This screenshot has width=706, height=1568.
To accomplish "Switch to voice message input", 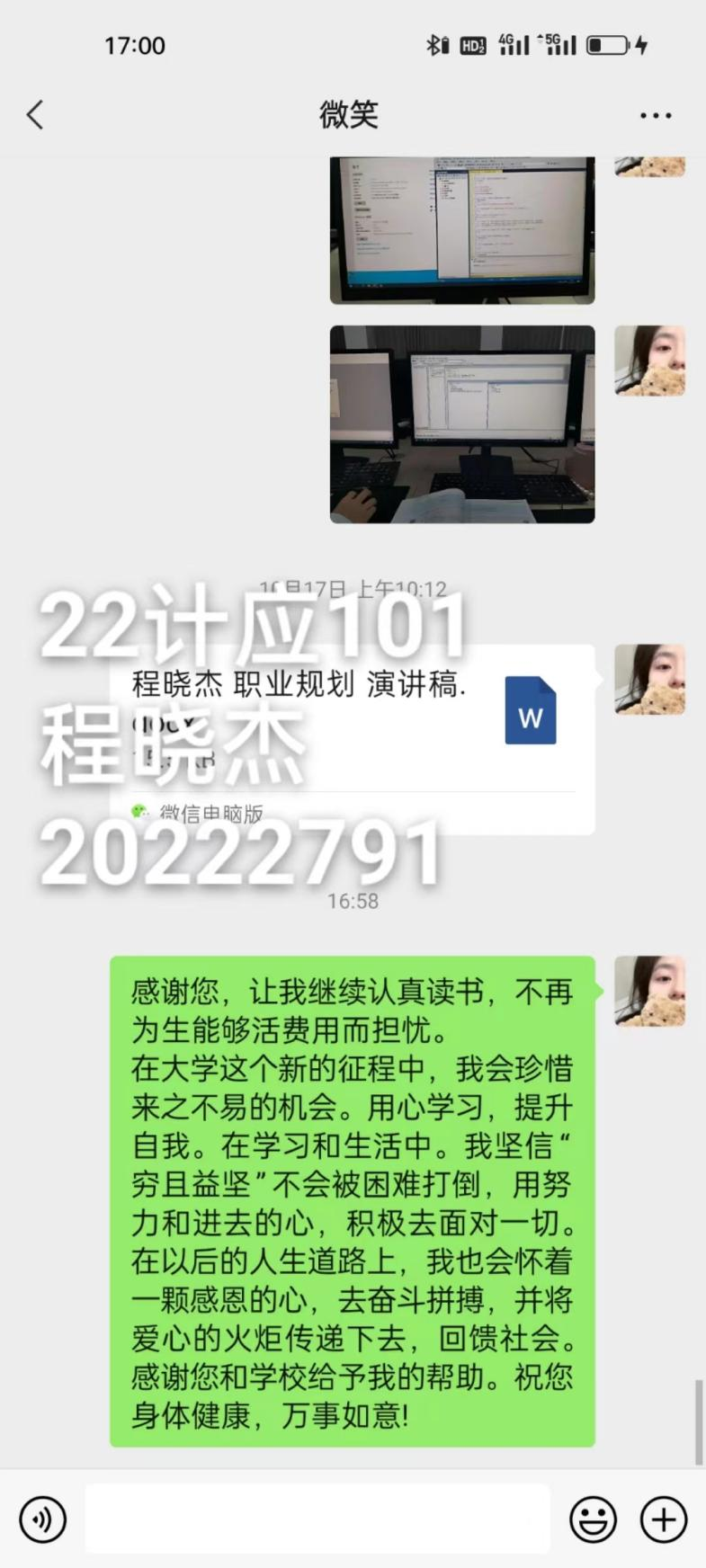I will click(43, 1520).
